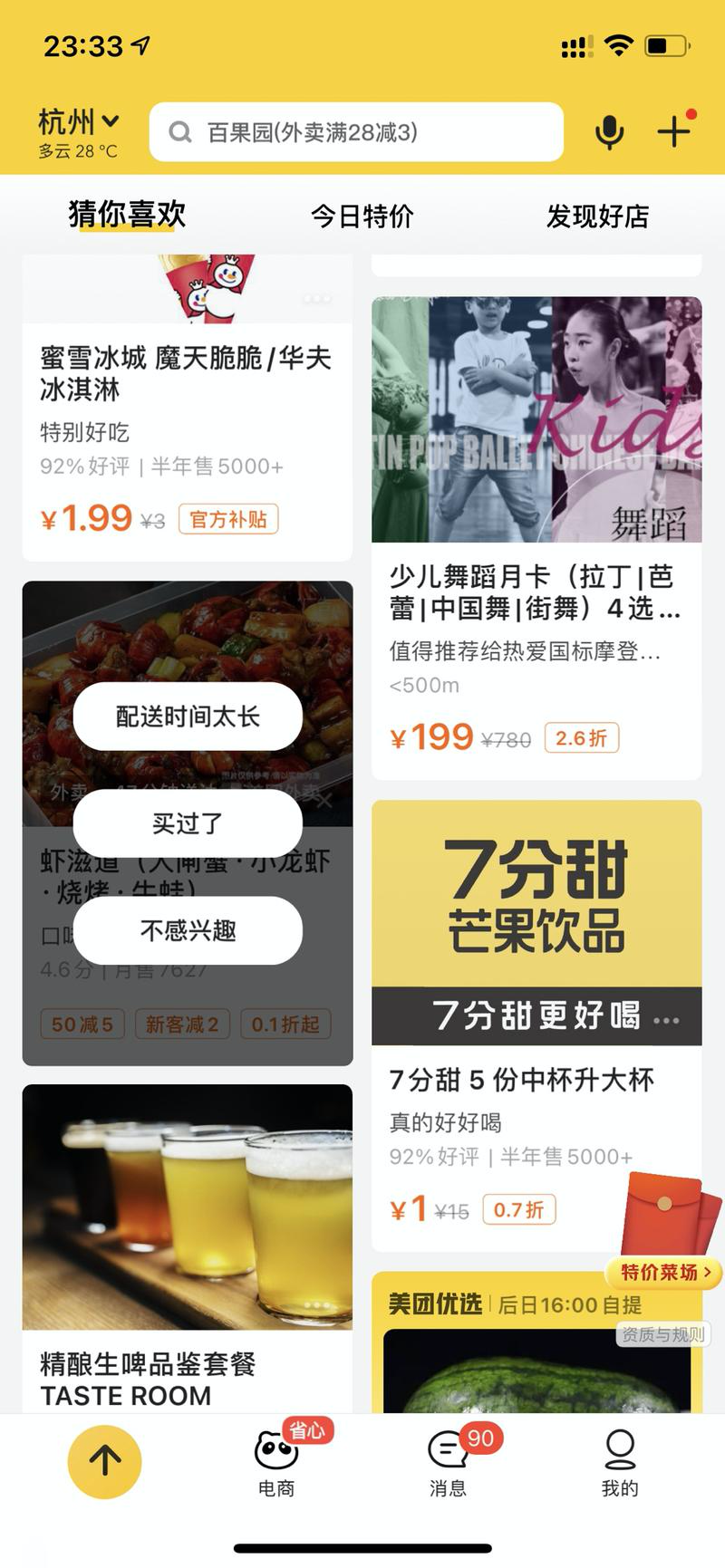Mark the crayfish card as 不感兴趣
Screen dimensions: 725x1568
point(188,930)
